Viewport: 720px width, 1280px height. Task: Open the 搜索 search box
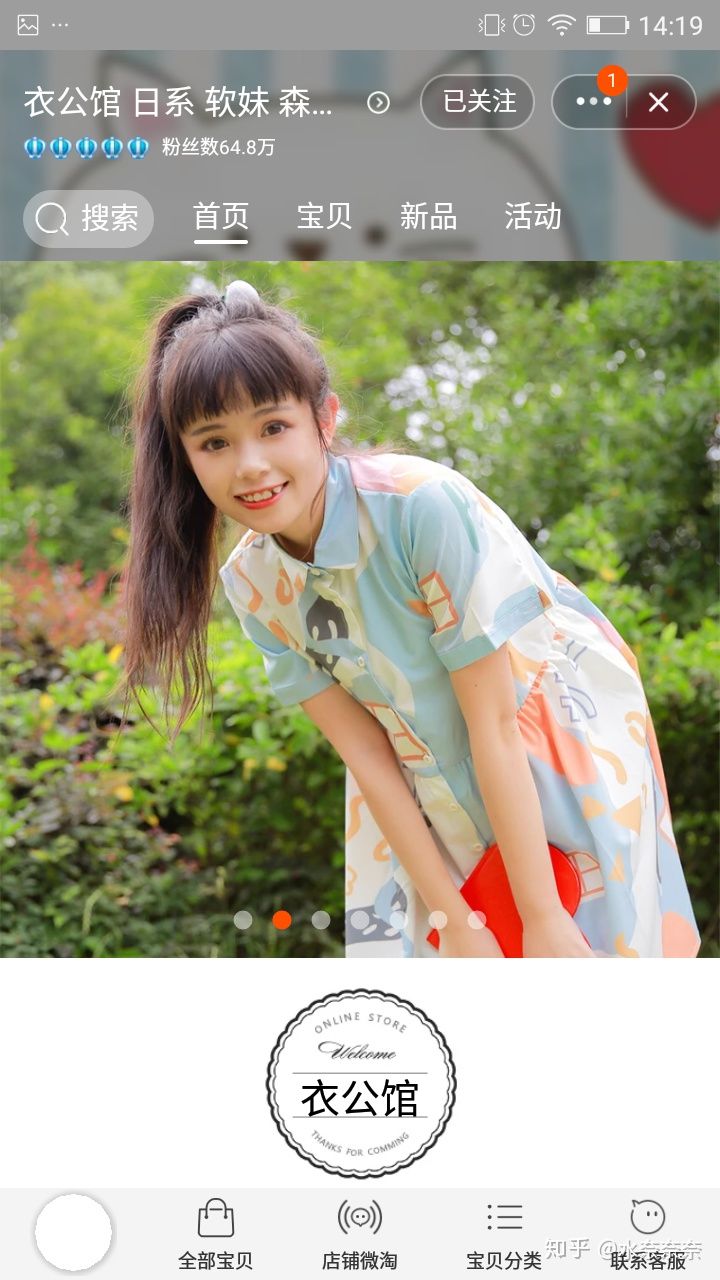89,218
